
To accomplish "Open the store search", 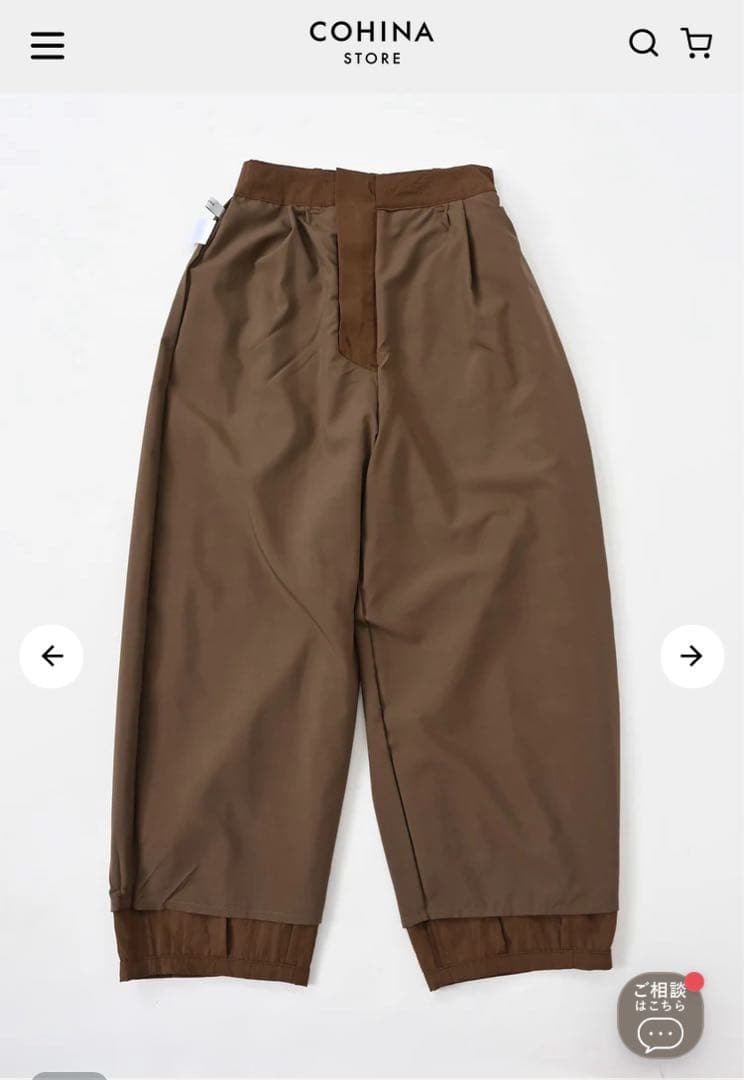I will point(643,43).
